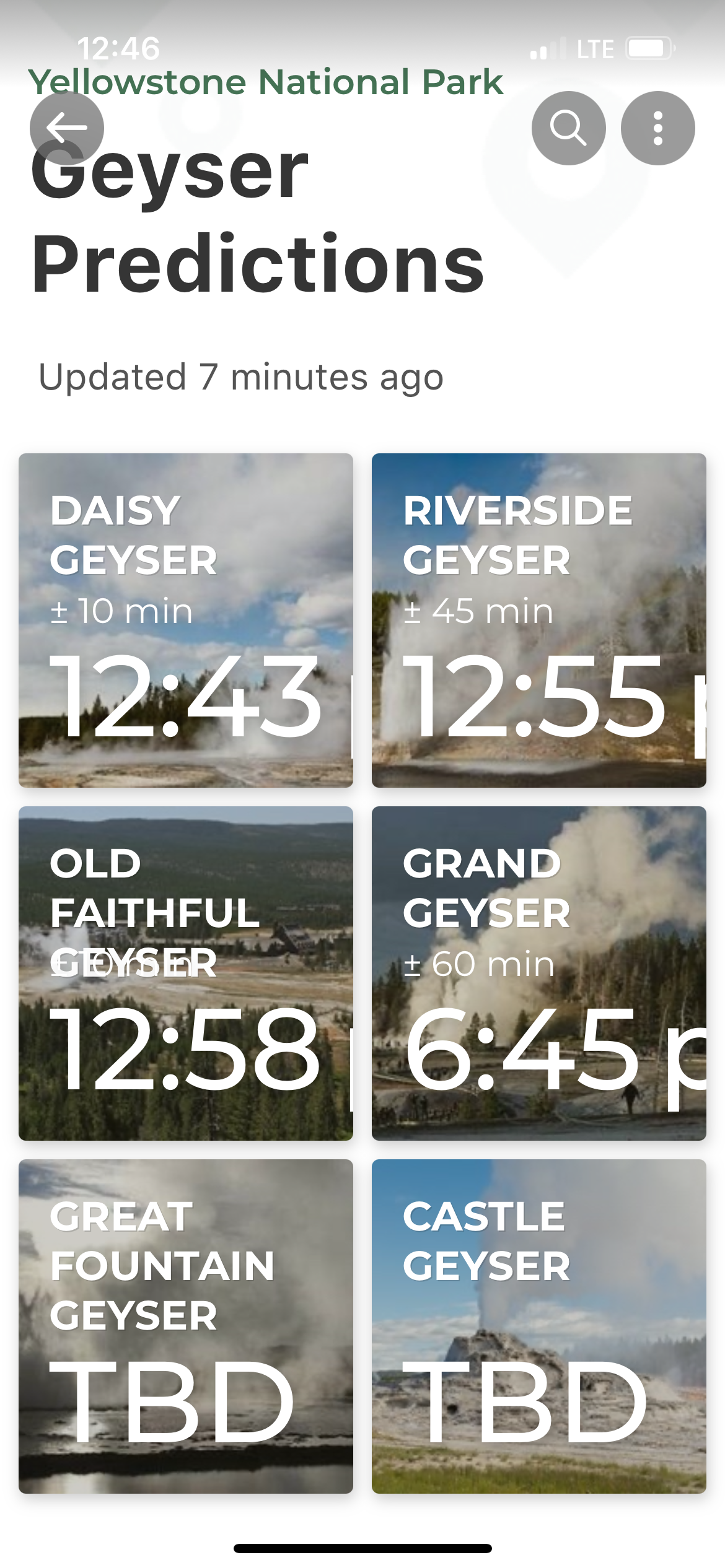Open Grand Geyser prediction tile
Screen dimensions: 725x1568
pyautogui.click(x=538, y=973)
